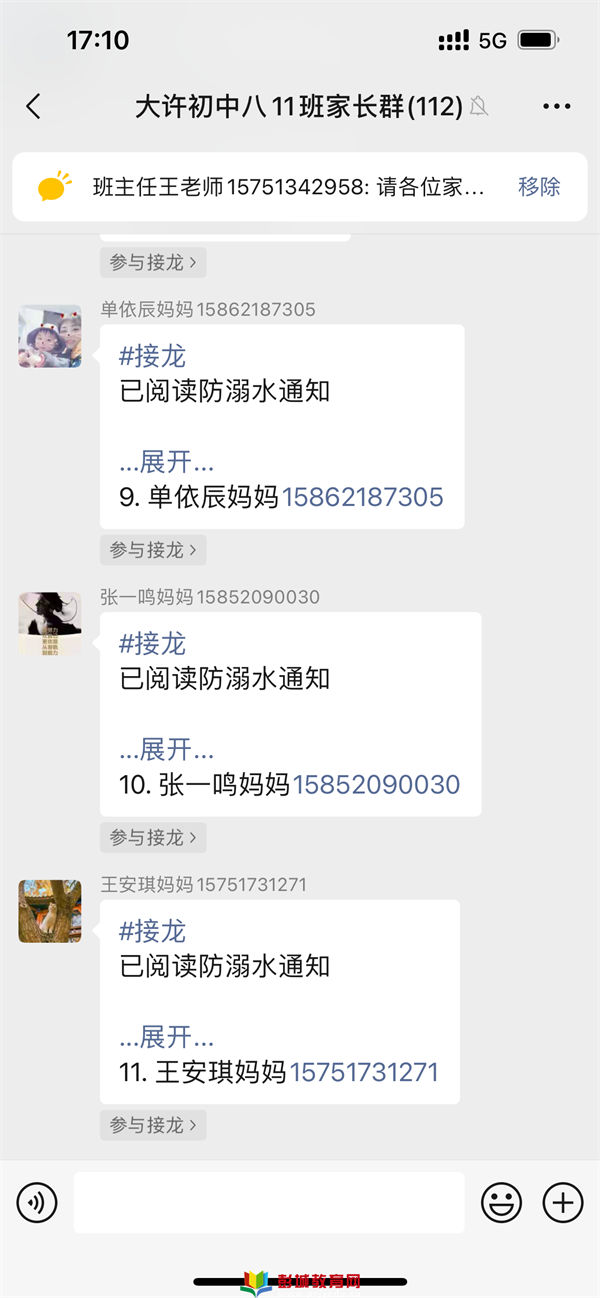600x1298 pixels.
Task: Open 张一鸣妈妈's profile avatar
Action: (x=50, y=624)
